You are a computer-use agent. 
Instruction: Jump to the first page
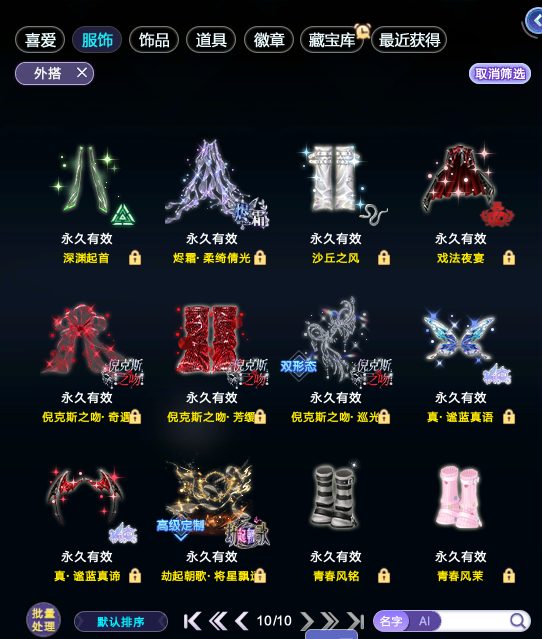click(192, 621)
